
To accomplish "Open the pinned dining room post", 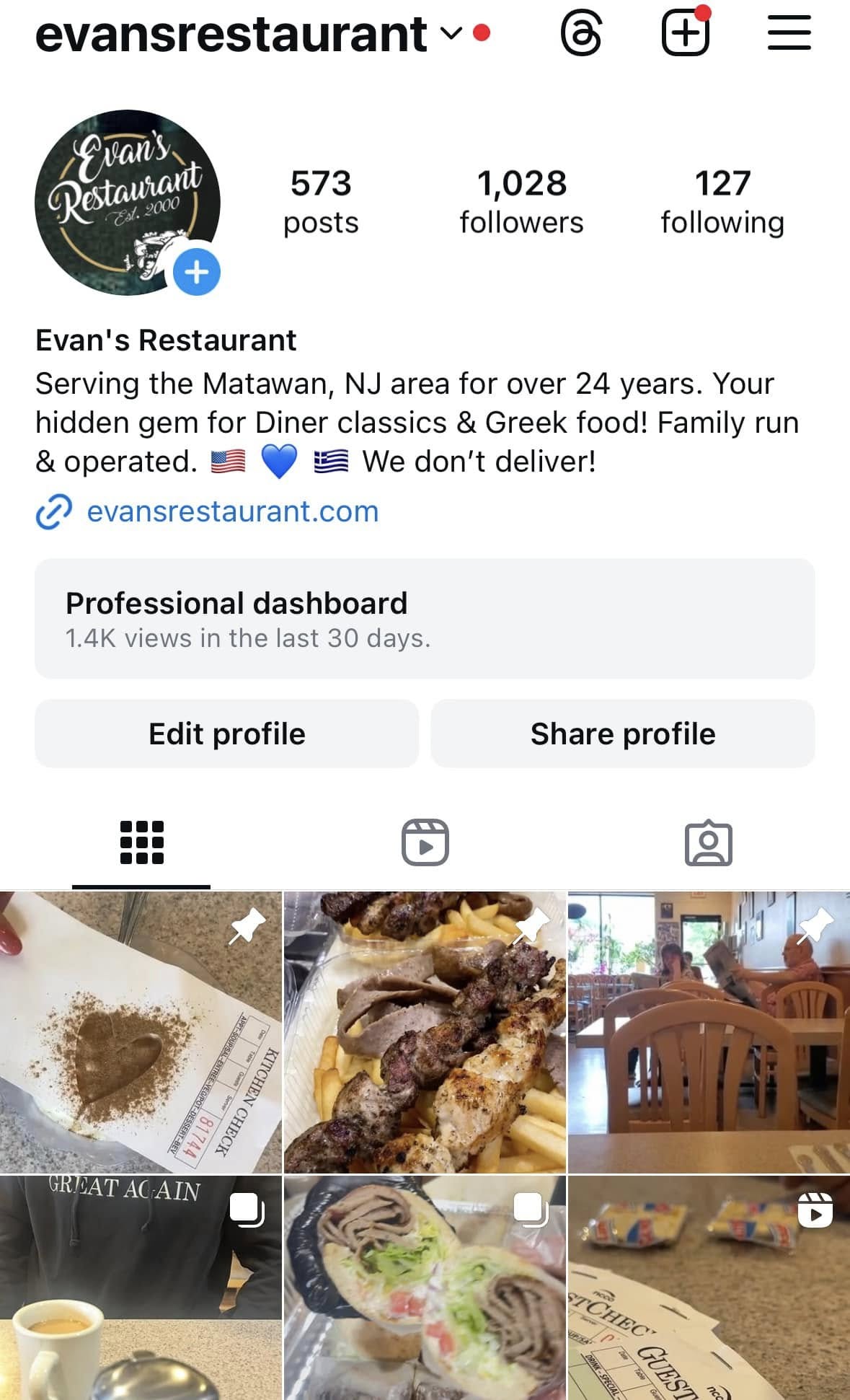I will click(709, 1031).
